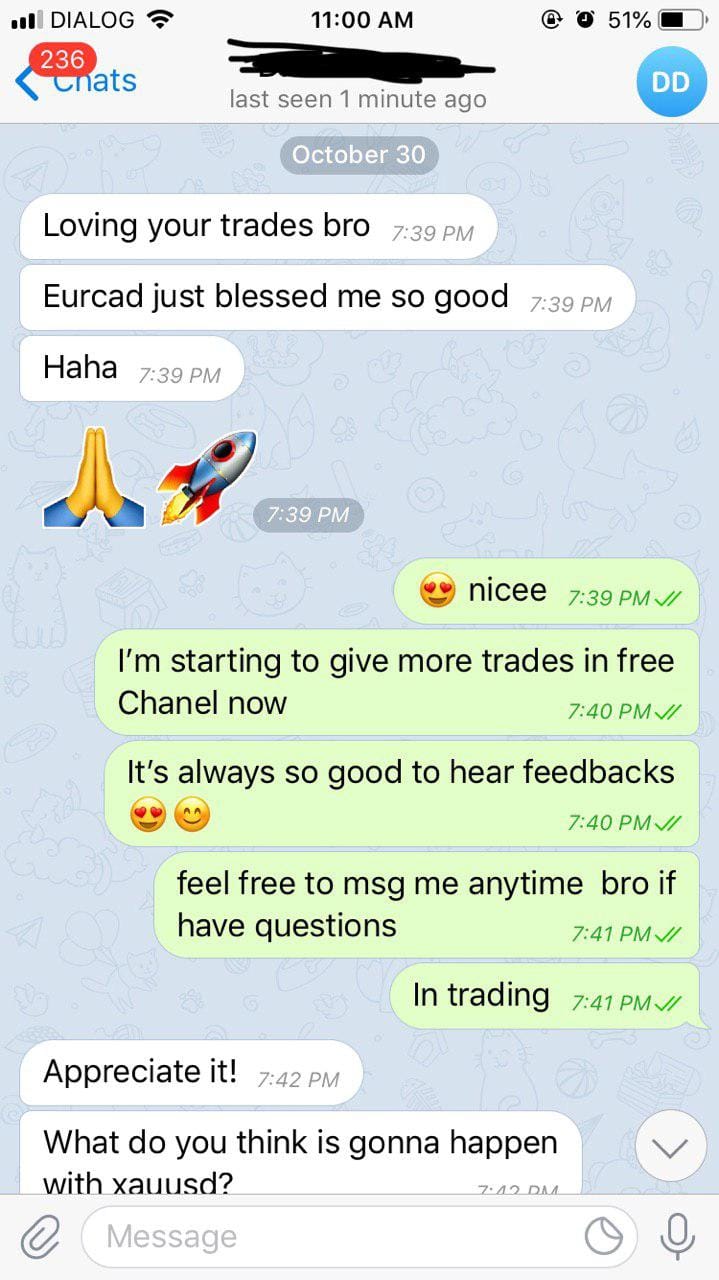The image size is (719, 1280).
Task: Open the DD contact profile avatar
Action: tap(671, 82)
